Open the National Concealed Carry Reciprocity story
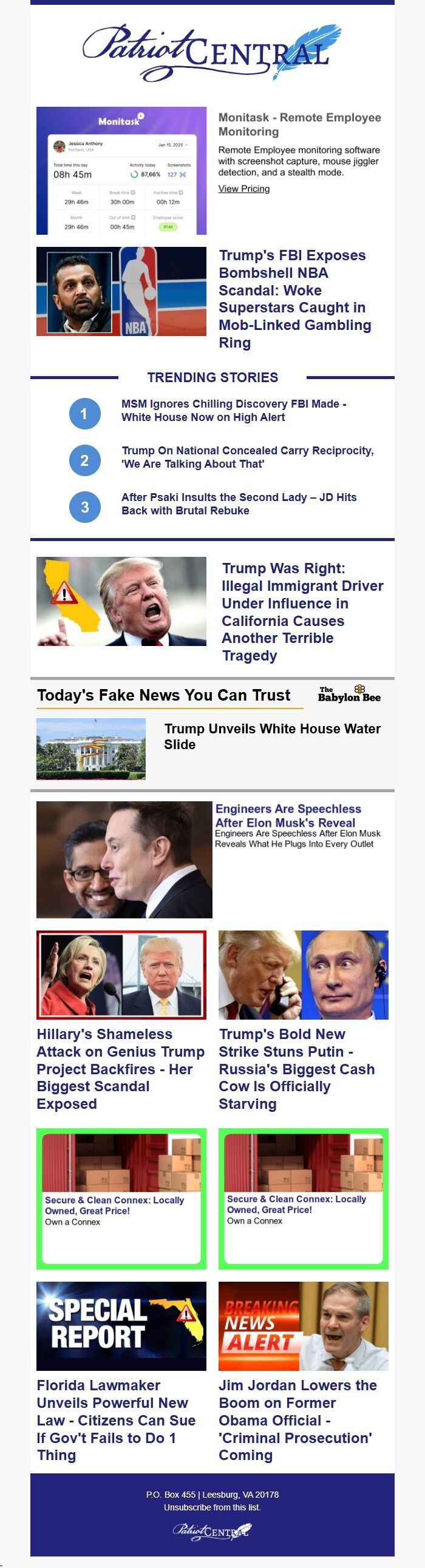 click(x=247, y=457)
